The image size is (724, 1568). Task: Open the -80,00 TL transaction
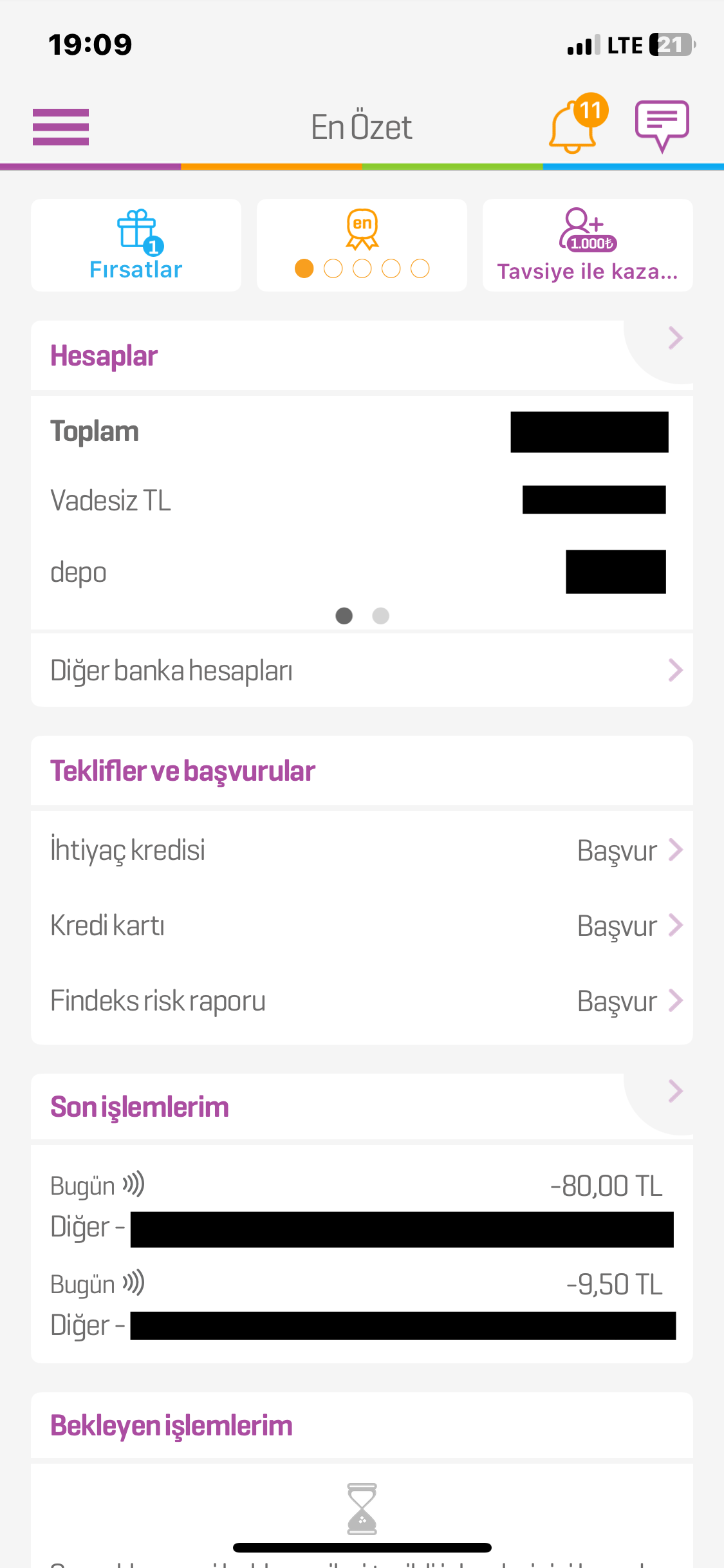(x=362, y=1207)
